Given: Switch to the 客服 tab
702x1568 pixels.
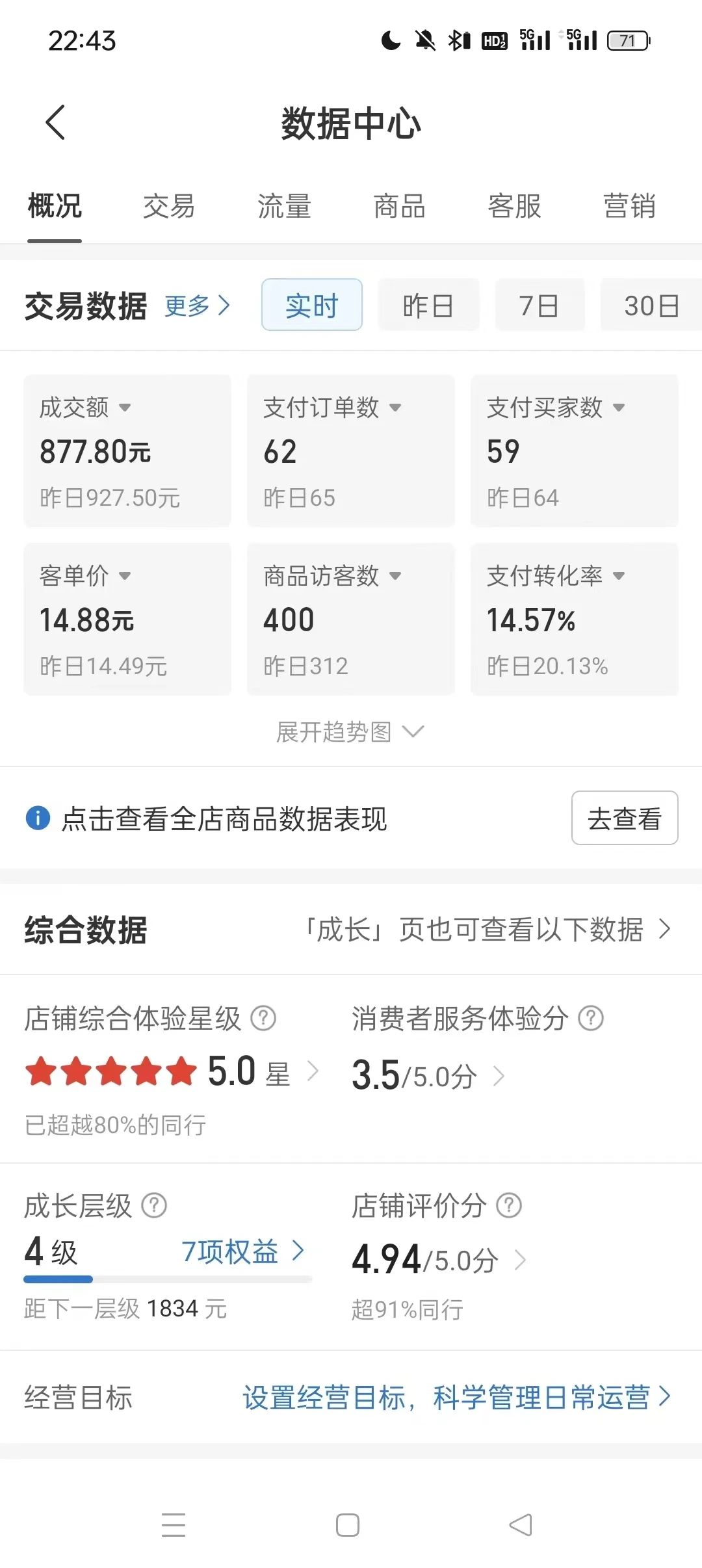Looking at the screenshot, I should 513,207.
